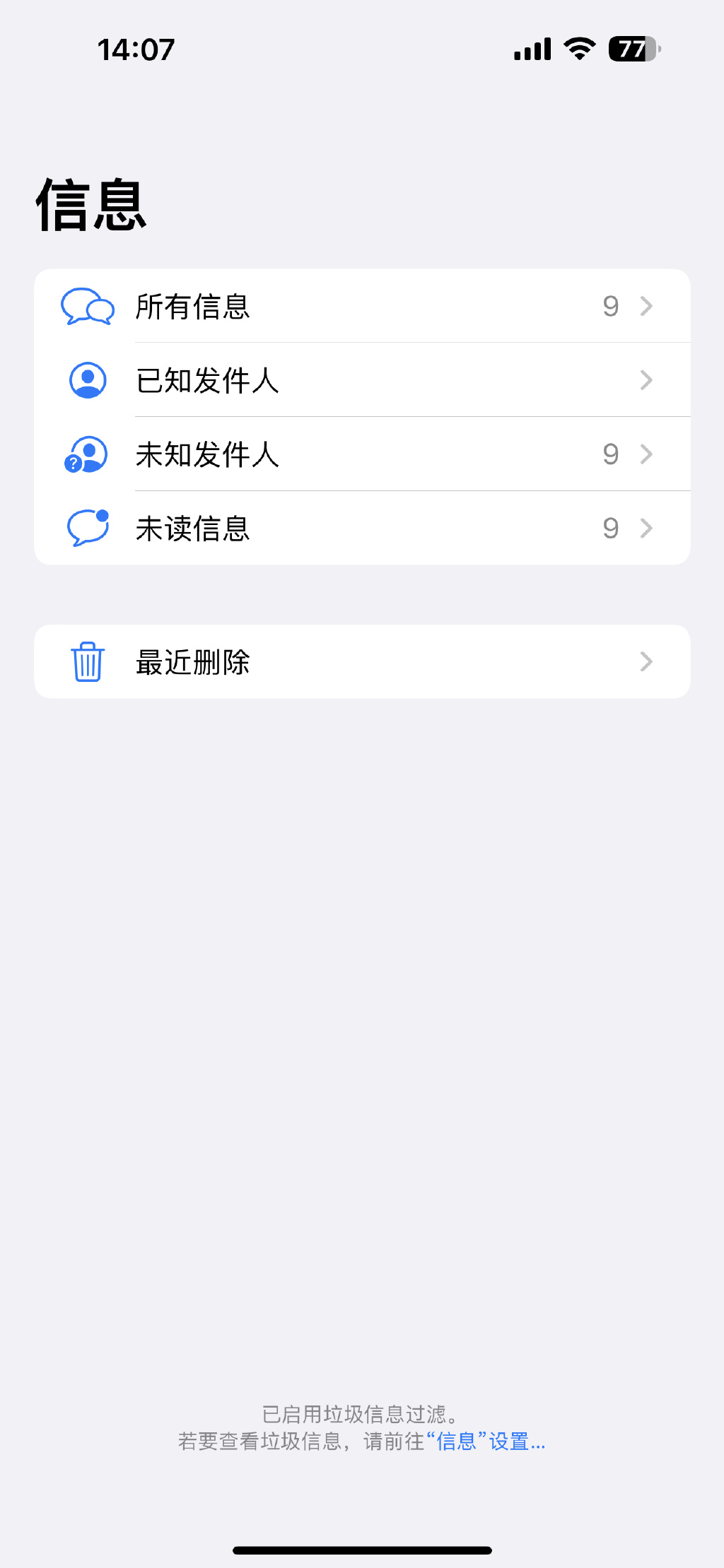Expand the 未知发件人 chevron
The height and width of the screenshot is (1568, 724).
(646, 454)
